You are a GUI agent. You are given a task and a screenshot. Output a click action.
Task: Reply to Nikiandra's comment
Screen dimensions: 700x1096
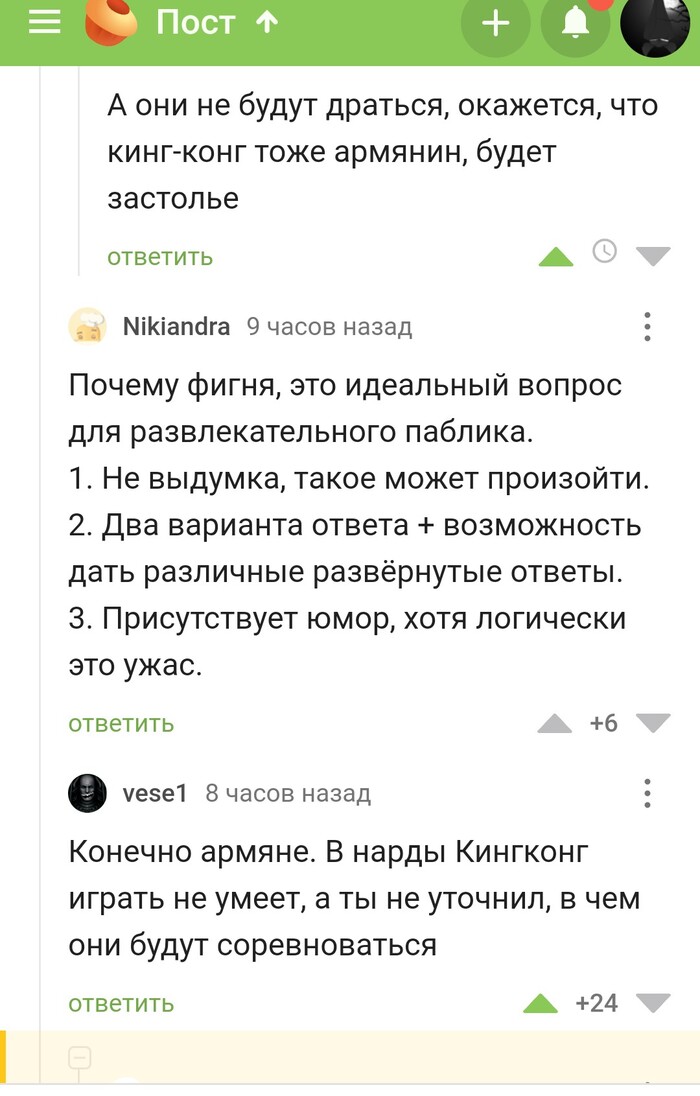click(121, 723)
